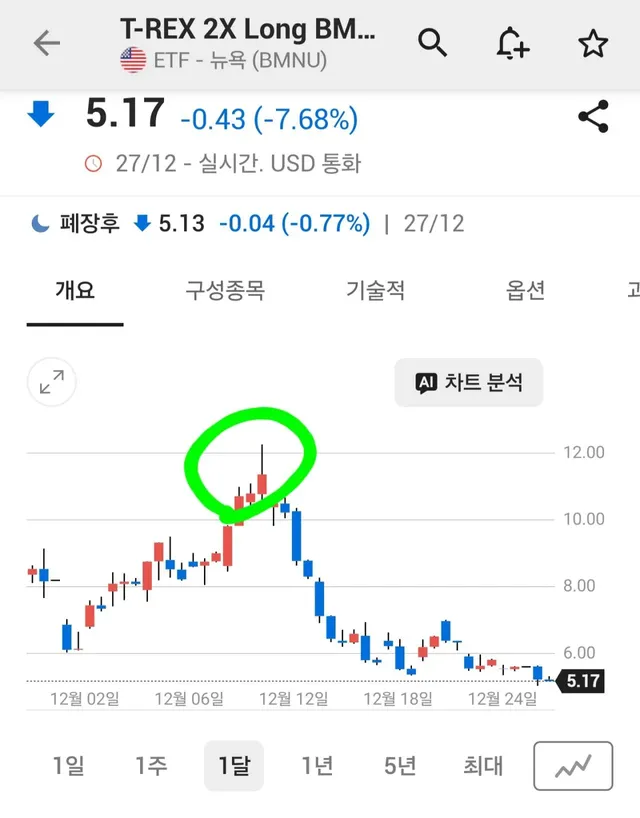Open the search magnifier icon
Viewport: 640px width, 818px height.
tap(432, 43)
